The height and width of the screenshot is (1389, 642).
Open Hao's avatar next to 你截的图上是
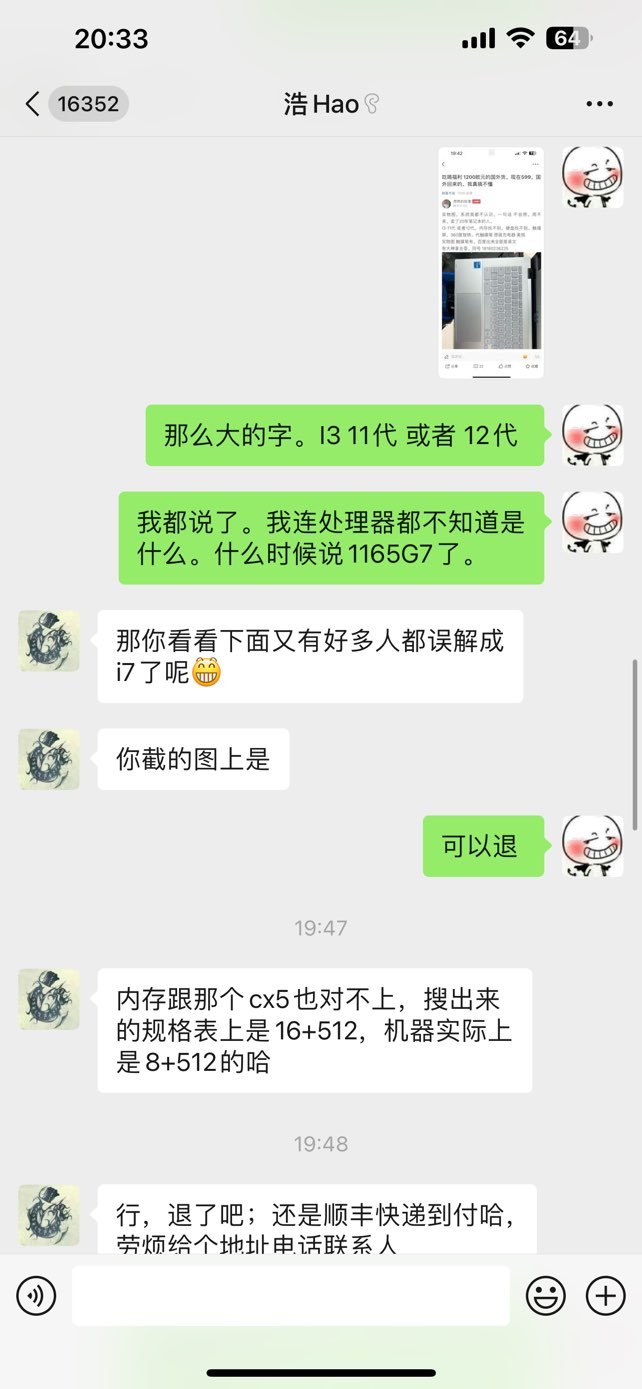coord(49,759)
